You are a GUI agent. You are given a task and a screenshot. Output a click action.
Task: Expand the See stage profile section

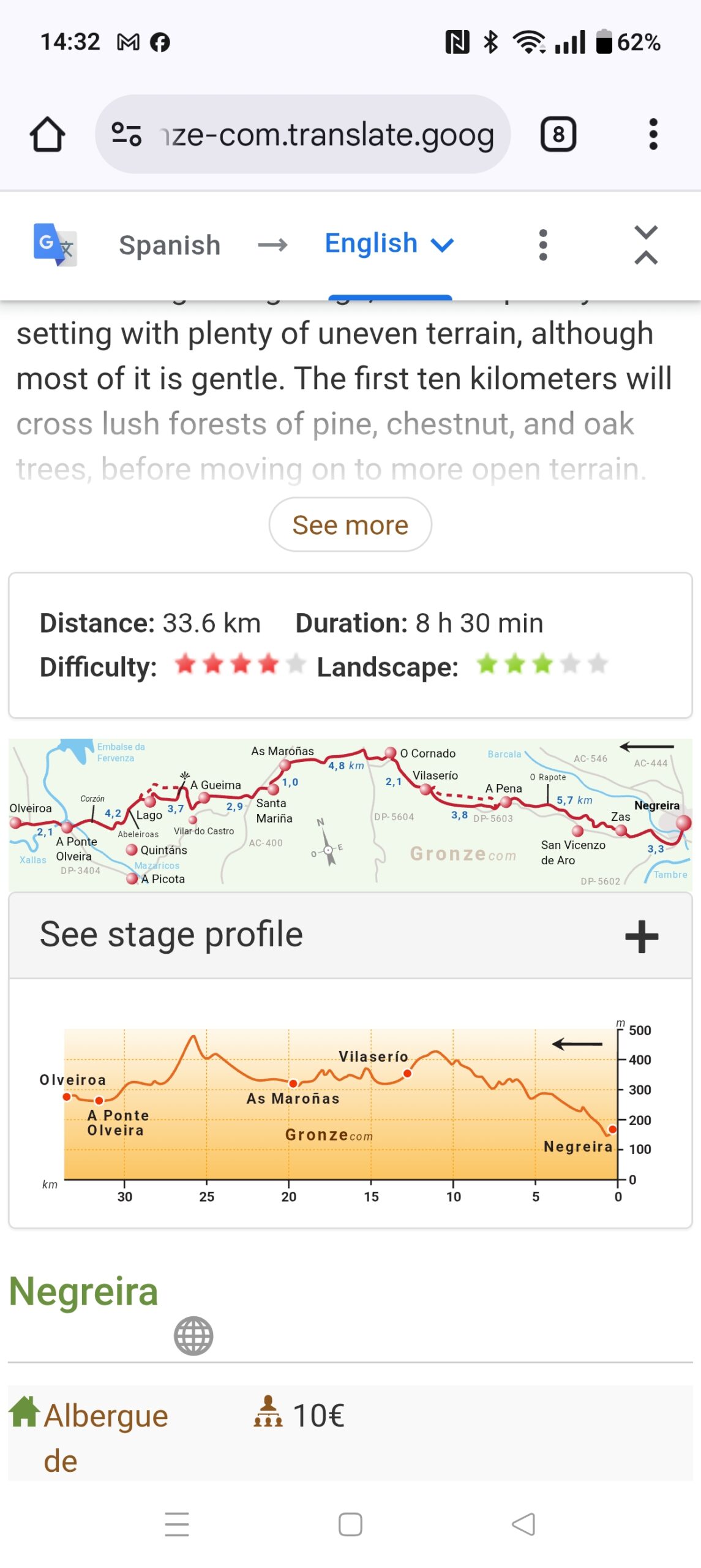[x=350, y=935]
